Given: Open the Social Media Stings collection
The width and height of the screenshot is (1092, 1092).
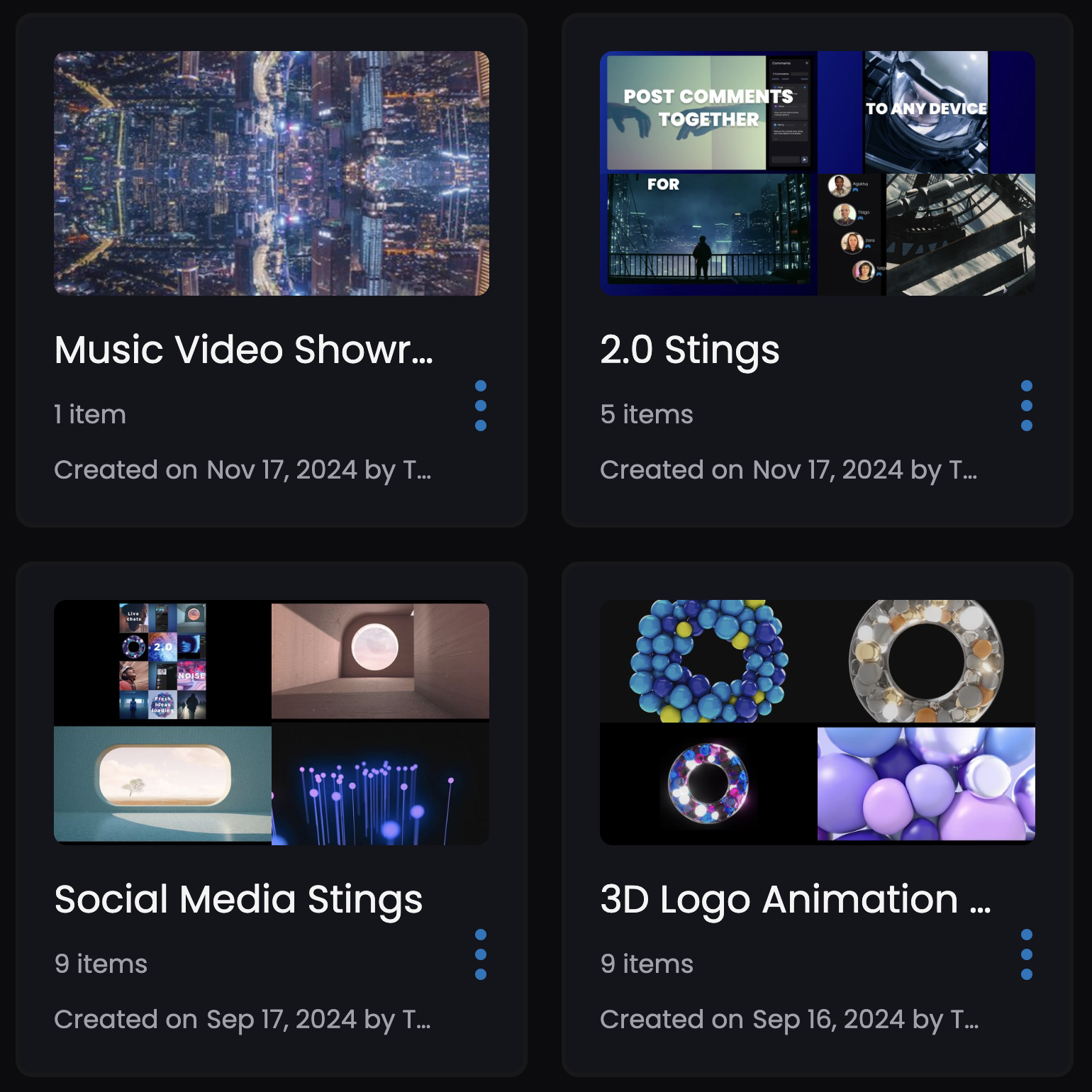Looking at the screenshot, I should click(272, 723).
